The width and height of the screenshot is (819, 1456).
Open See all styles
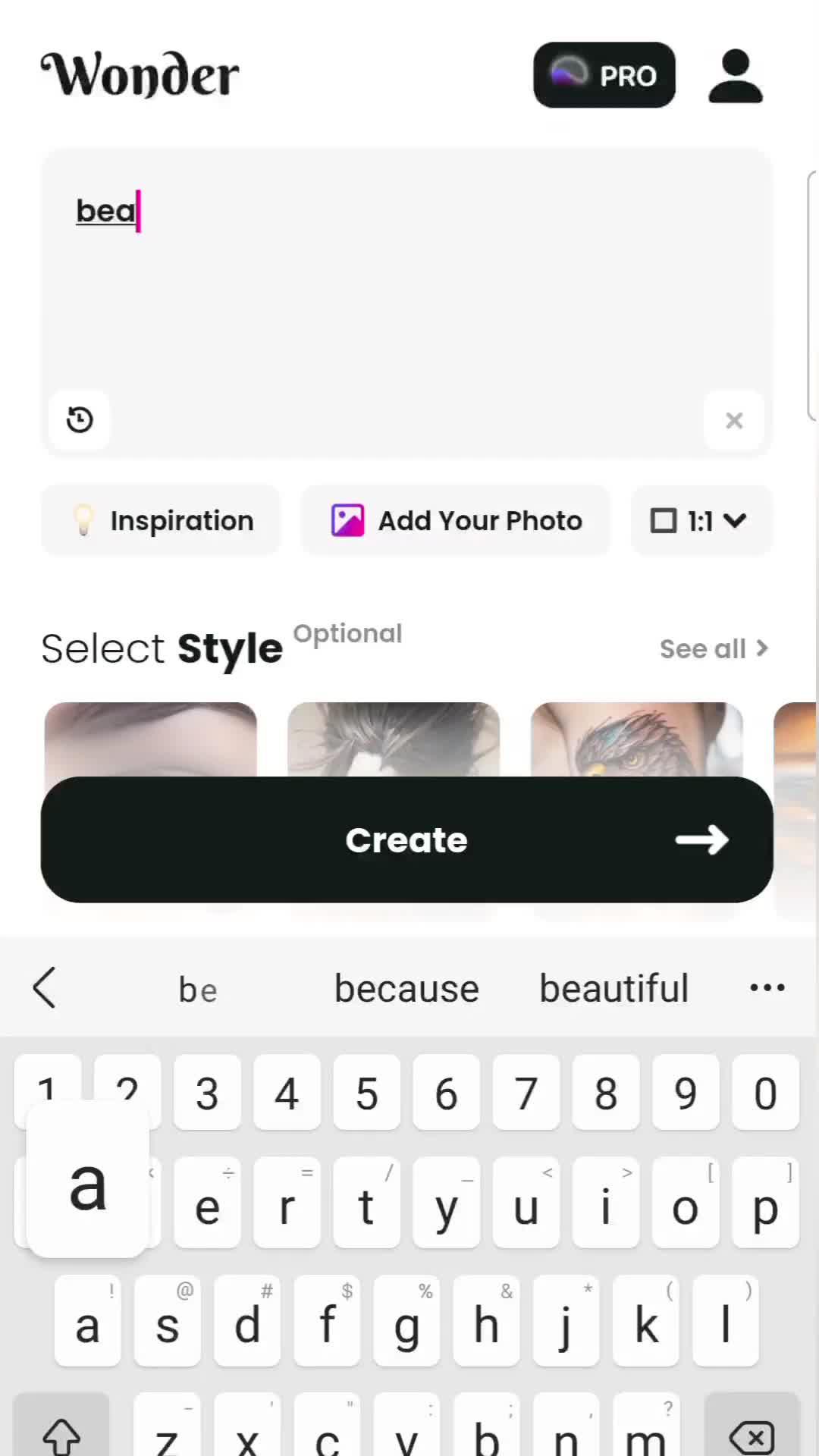tap(711, 648)
